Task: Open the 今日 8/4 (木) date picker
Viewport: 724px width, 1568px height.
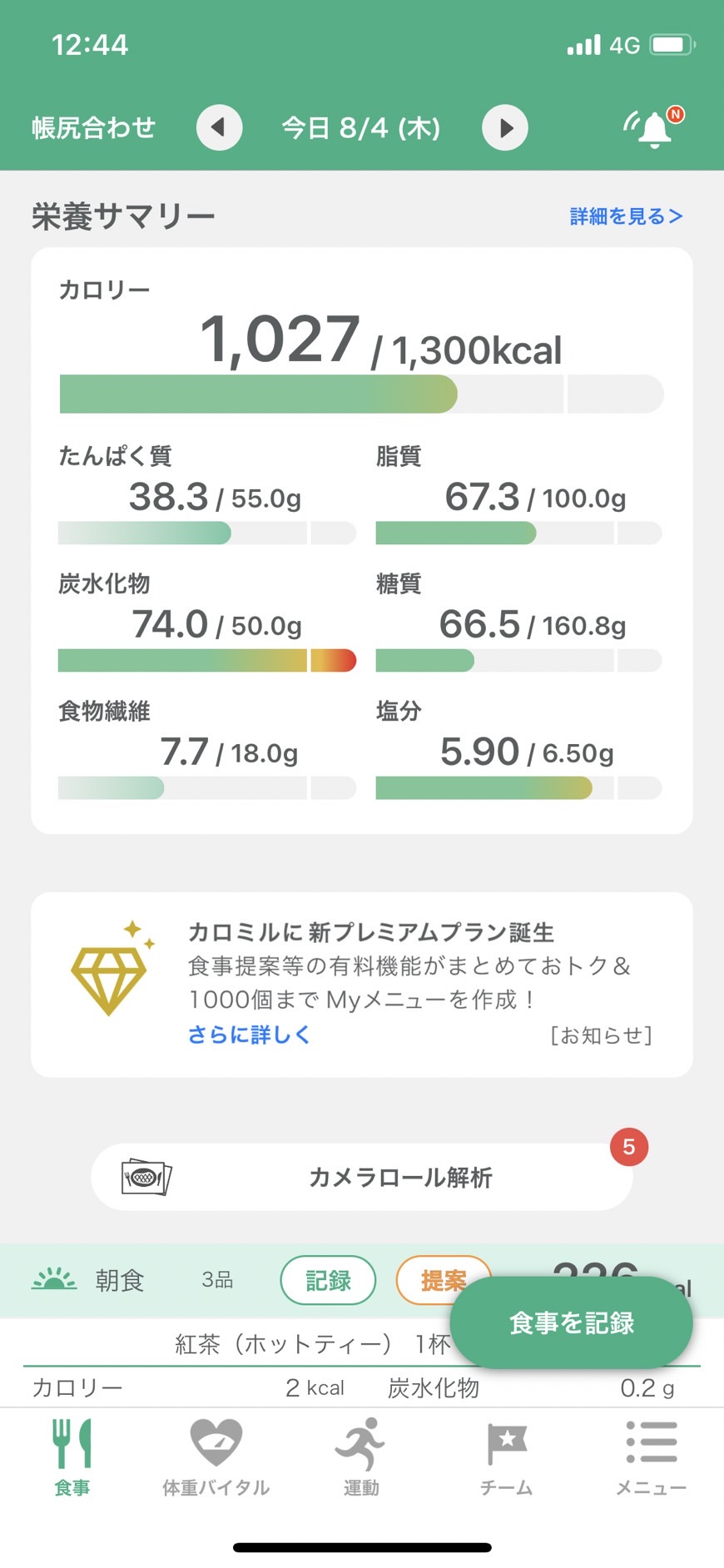Action: pyautogui.click(x=361, y=128)
